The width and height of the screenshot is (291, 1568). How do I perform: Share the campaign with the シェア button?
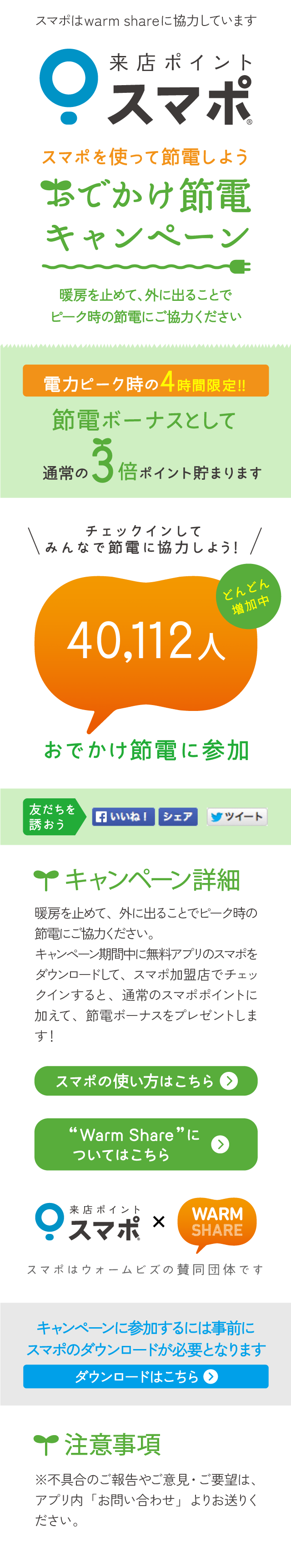coord(178,816)
